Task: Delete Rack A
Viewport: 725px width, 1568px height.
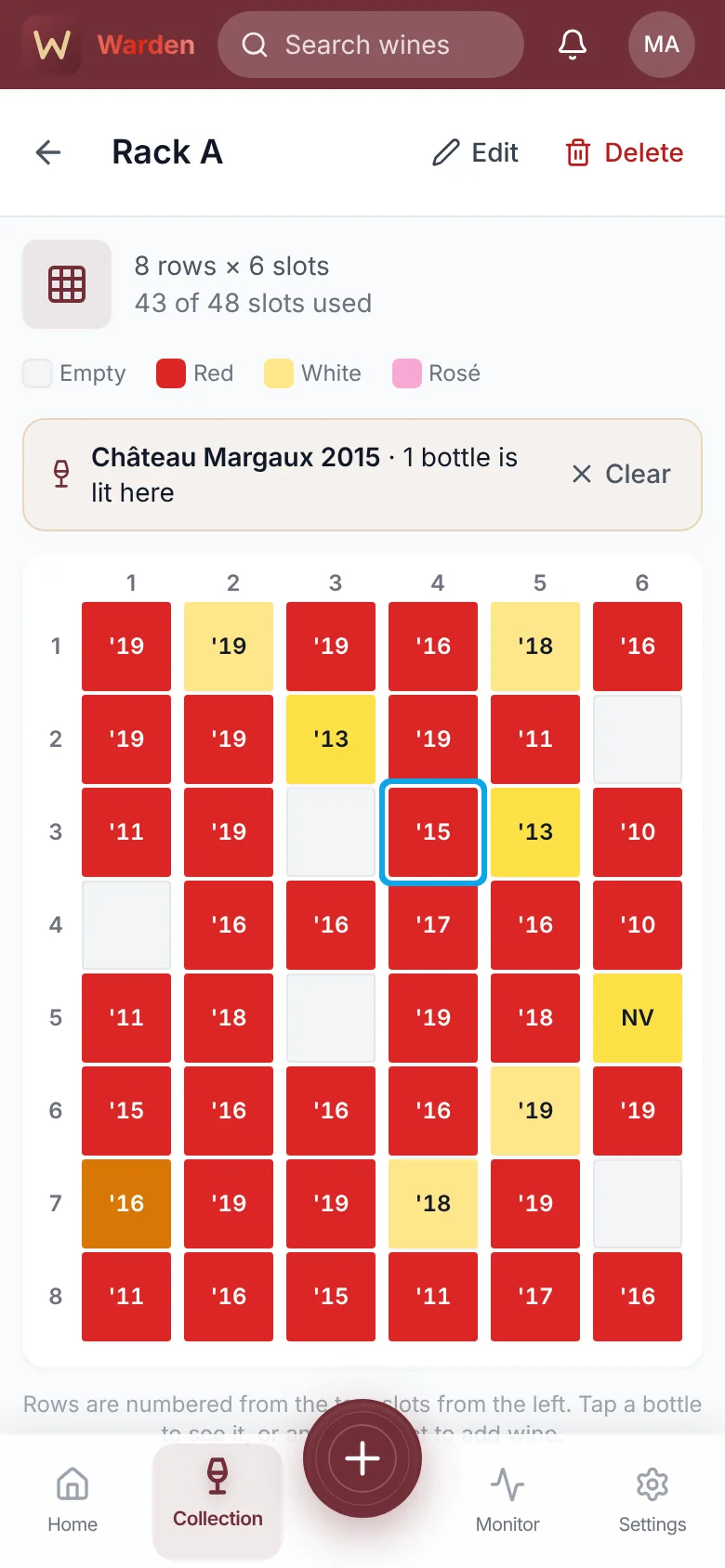Action: [625, 152]
